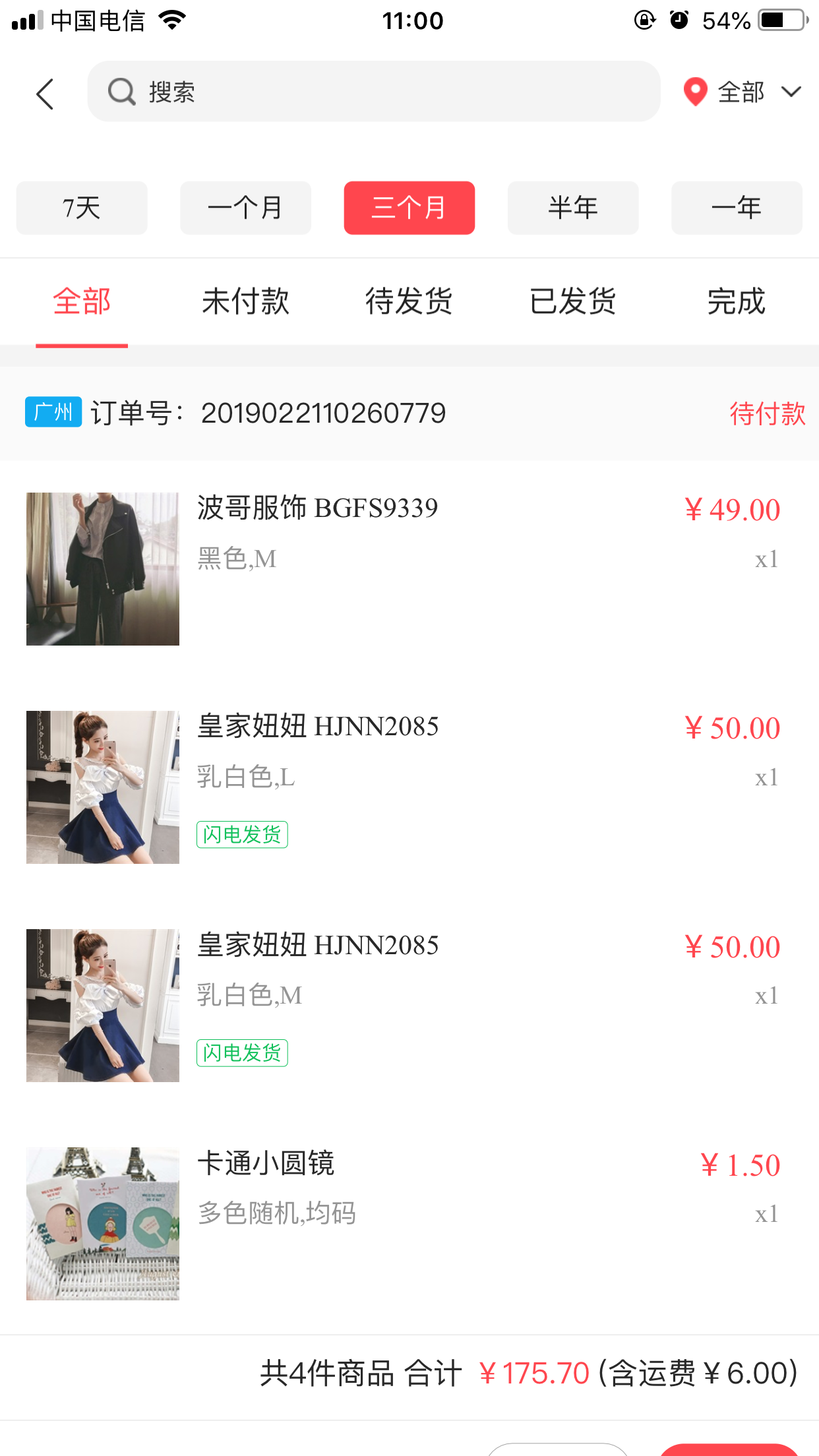Viewport: 819px width, 1456px height.
Task: Select the 7天 time filter
Action: click(82, 208)
